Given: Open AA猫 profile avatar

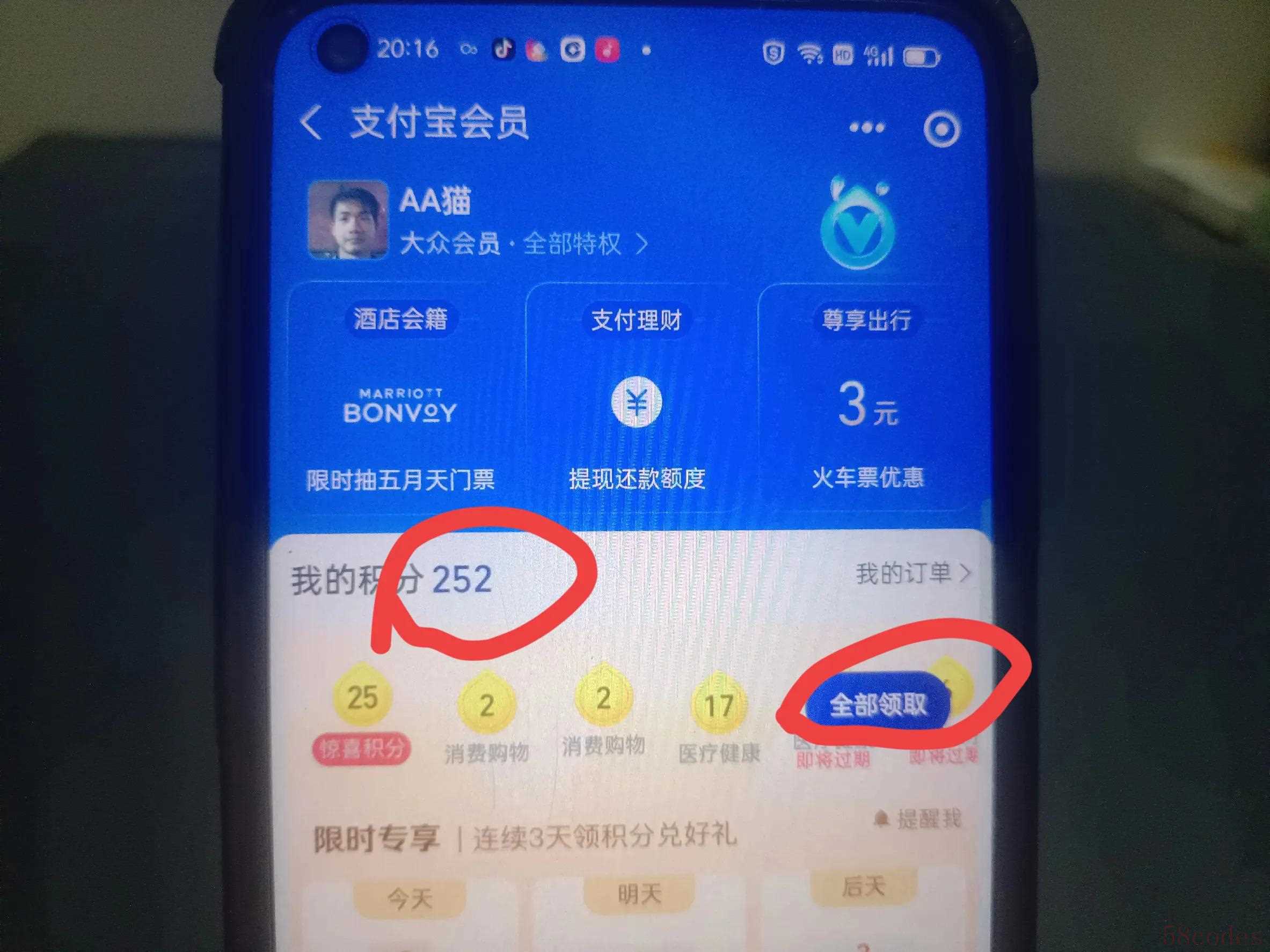Looking at the screenshot, I should [347, 220].
